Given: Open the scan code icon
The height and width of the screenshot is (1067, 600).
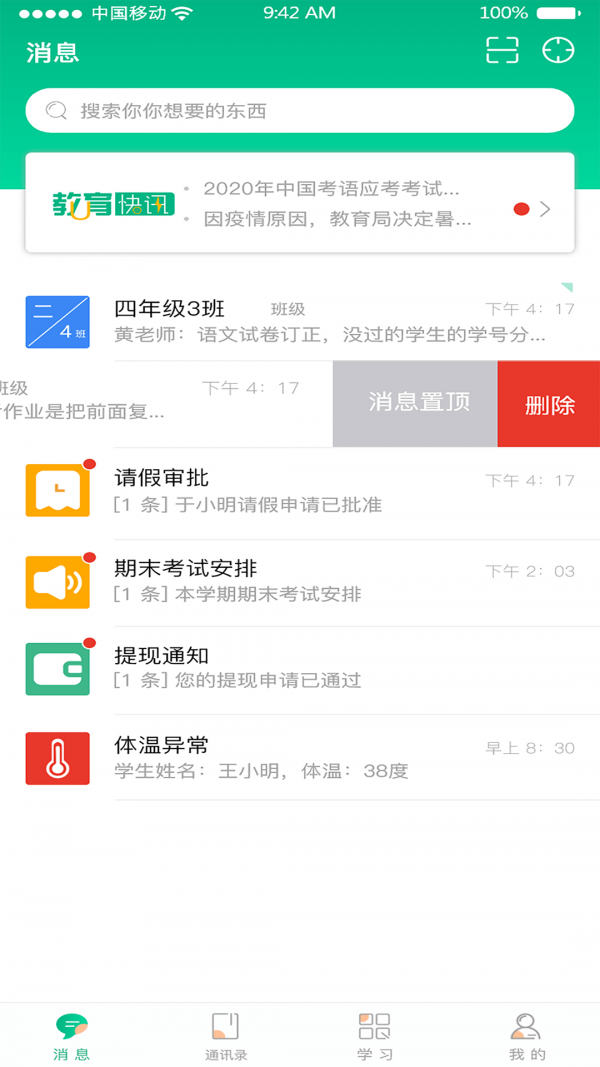Looking at the screenshot, I should [502, 50].
